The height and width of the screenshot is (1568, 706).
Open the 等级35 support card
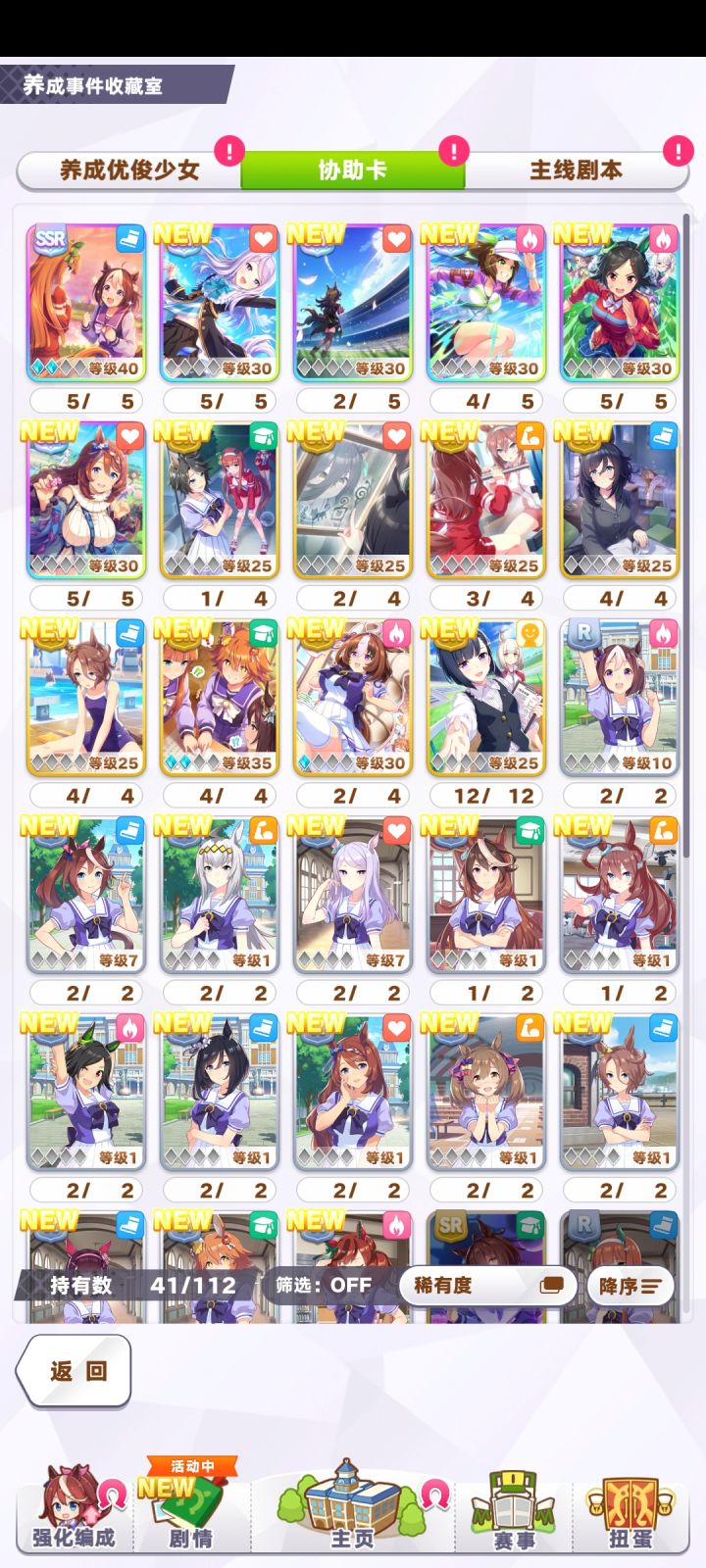(220, 698)
